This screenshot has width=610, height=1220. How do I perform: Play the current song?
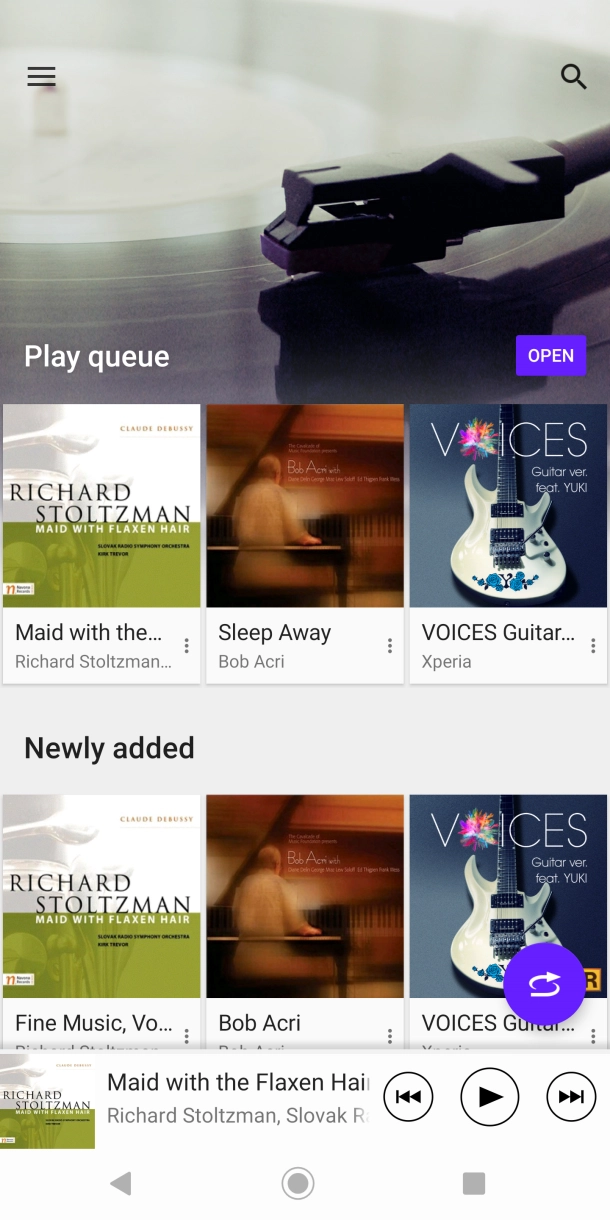pos(490,1097)
